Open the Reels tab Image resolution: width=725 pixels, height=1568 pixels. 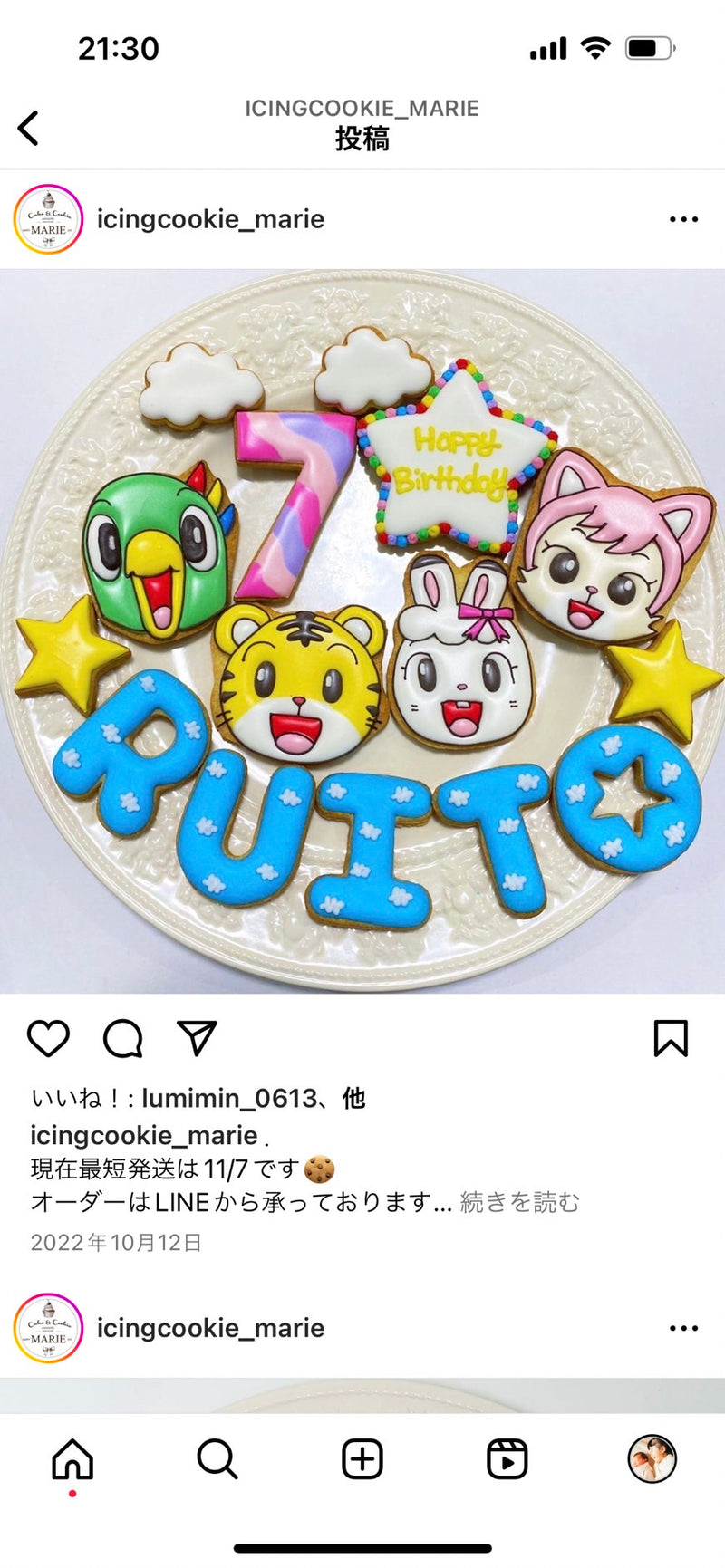pyautogui.click(x=507, y=1459)
